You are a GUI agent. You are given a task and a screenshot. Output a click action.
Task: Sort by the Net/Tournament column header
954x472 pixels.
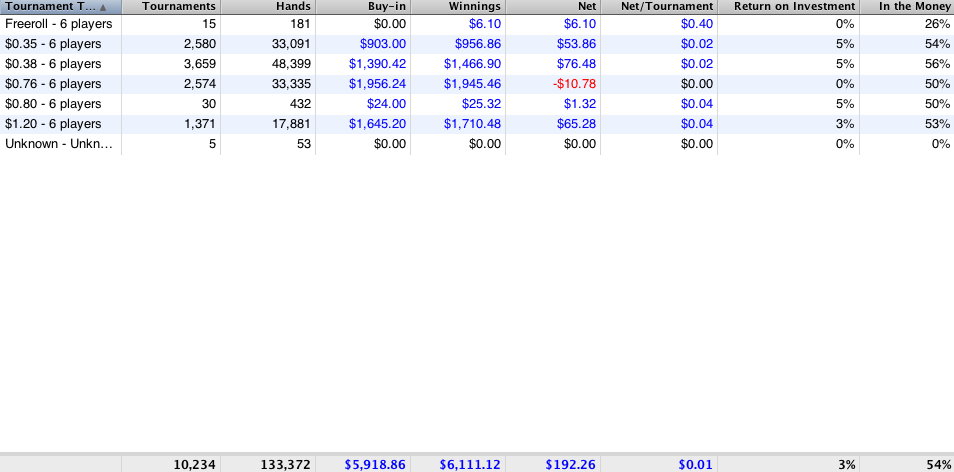click(x=676, y=7)
